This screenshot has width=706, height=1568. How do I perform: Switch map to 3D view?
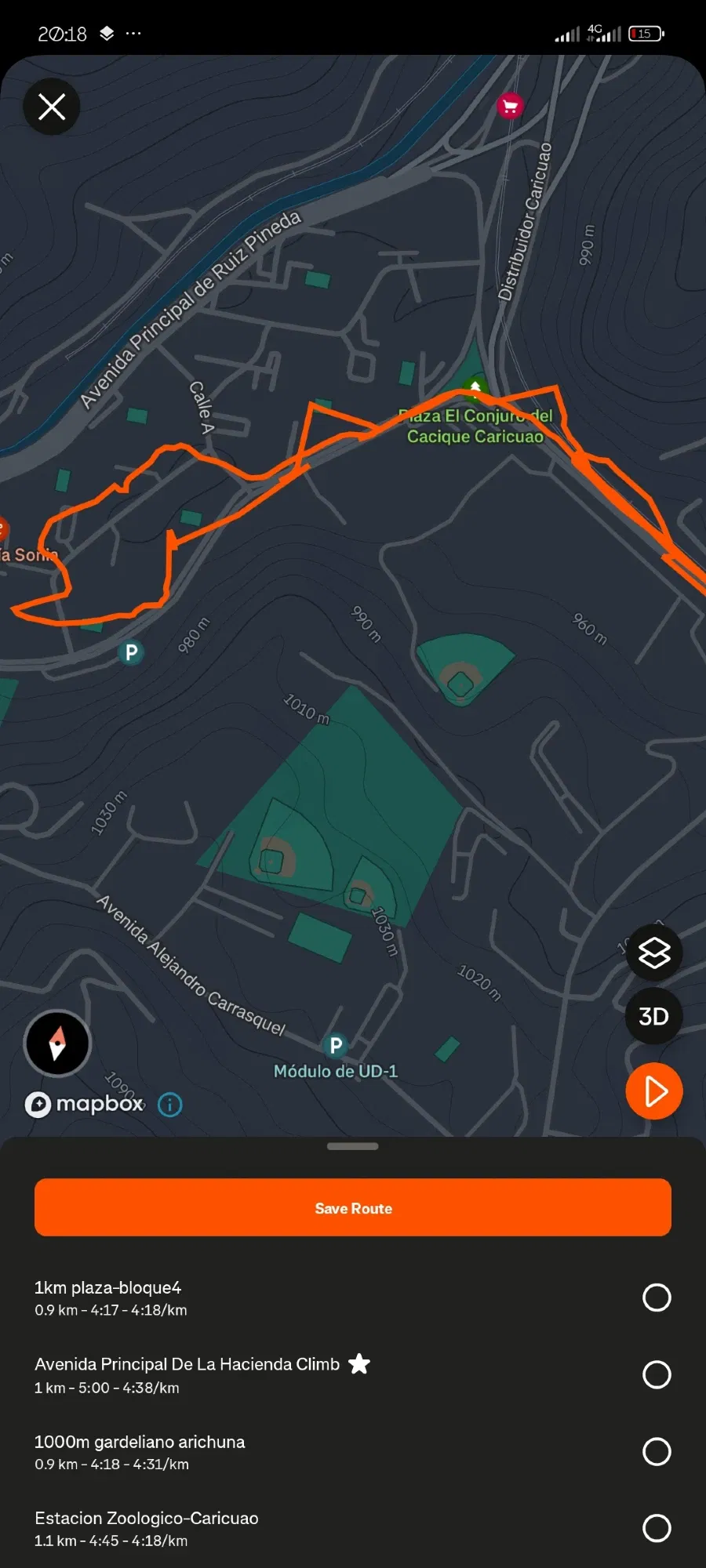tap(653, 1016)
